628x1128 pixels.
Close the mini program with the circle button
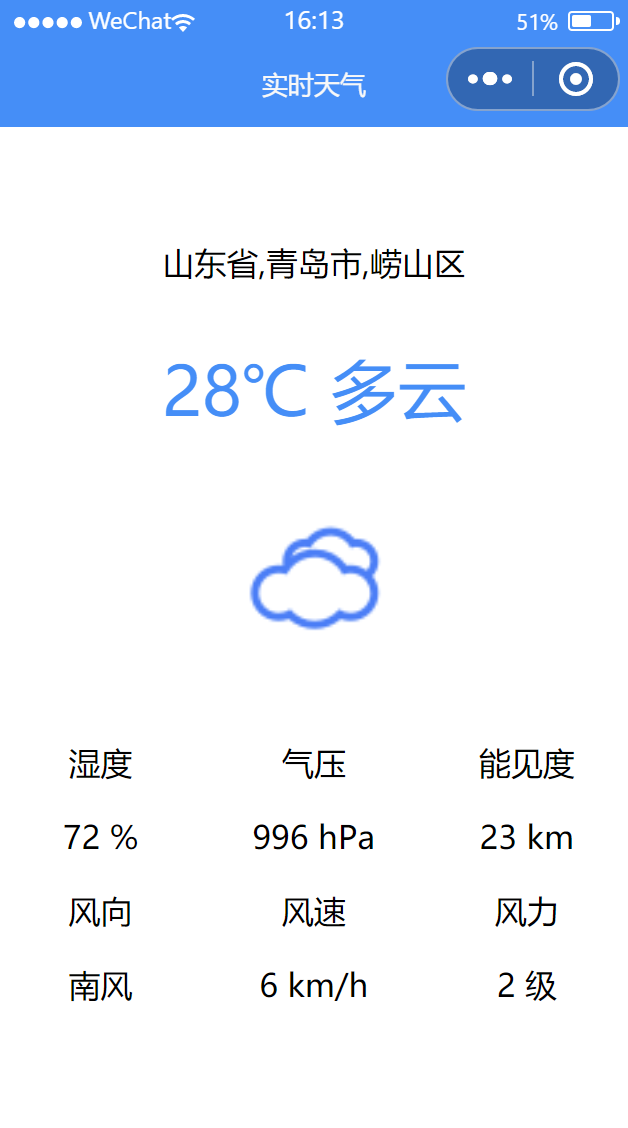click(x=576, y=79)
